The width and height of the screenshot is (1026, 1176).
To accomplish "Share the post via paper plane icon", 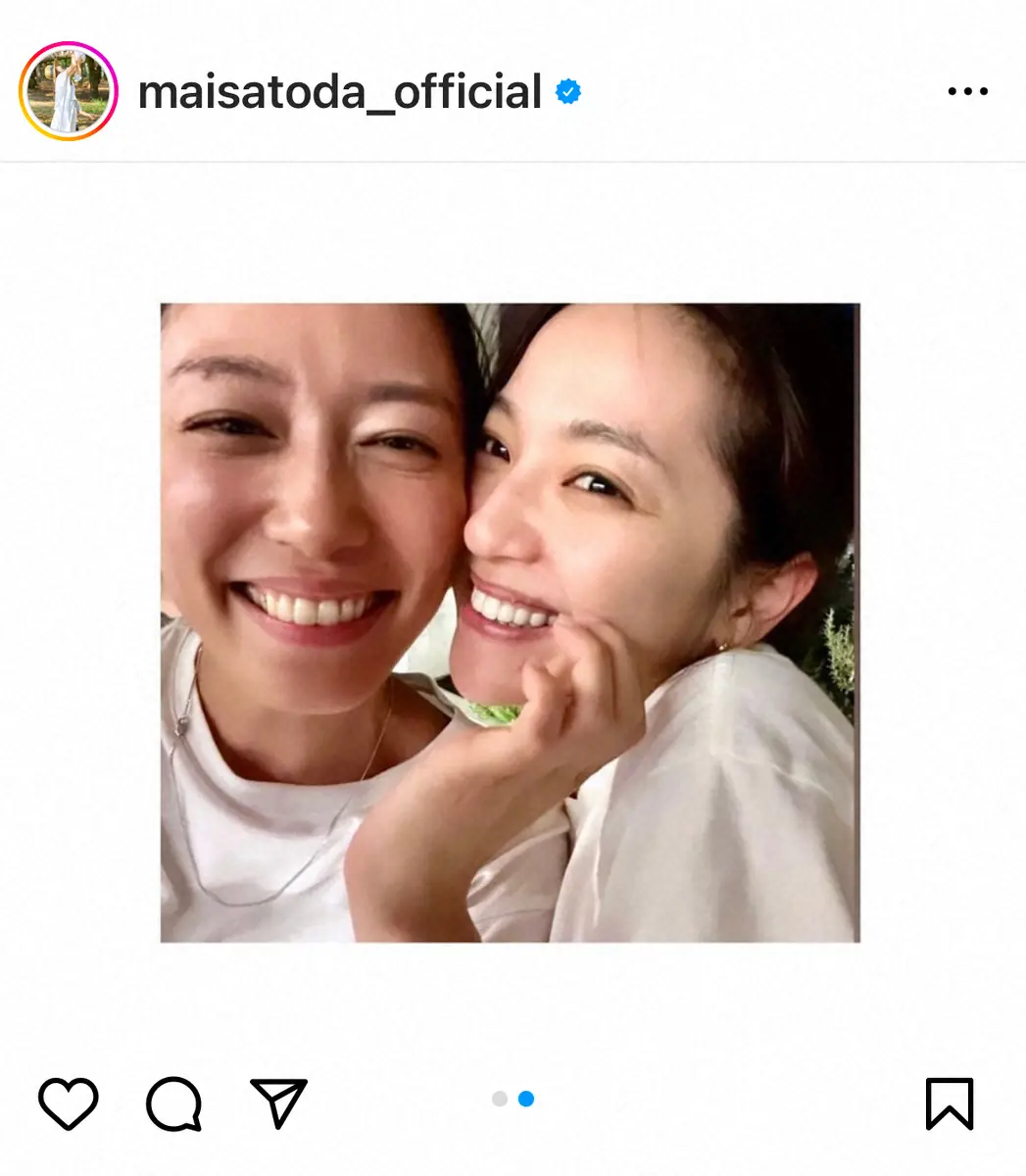I will pyautogui.click(x=279, y=1103).
